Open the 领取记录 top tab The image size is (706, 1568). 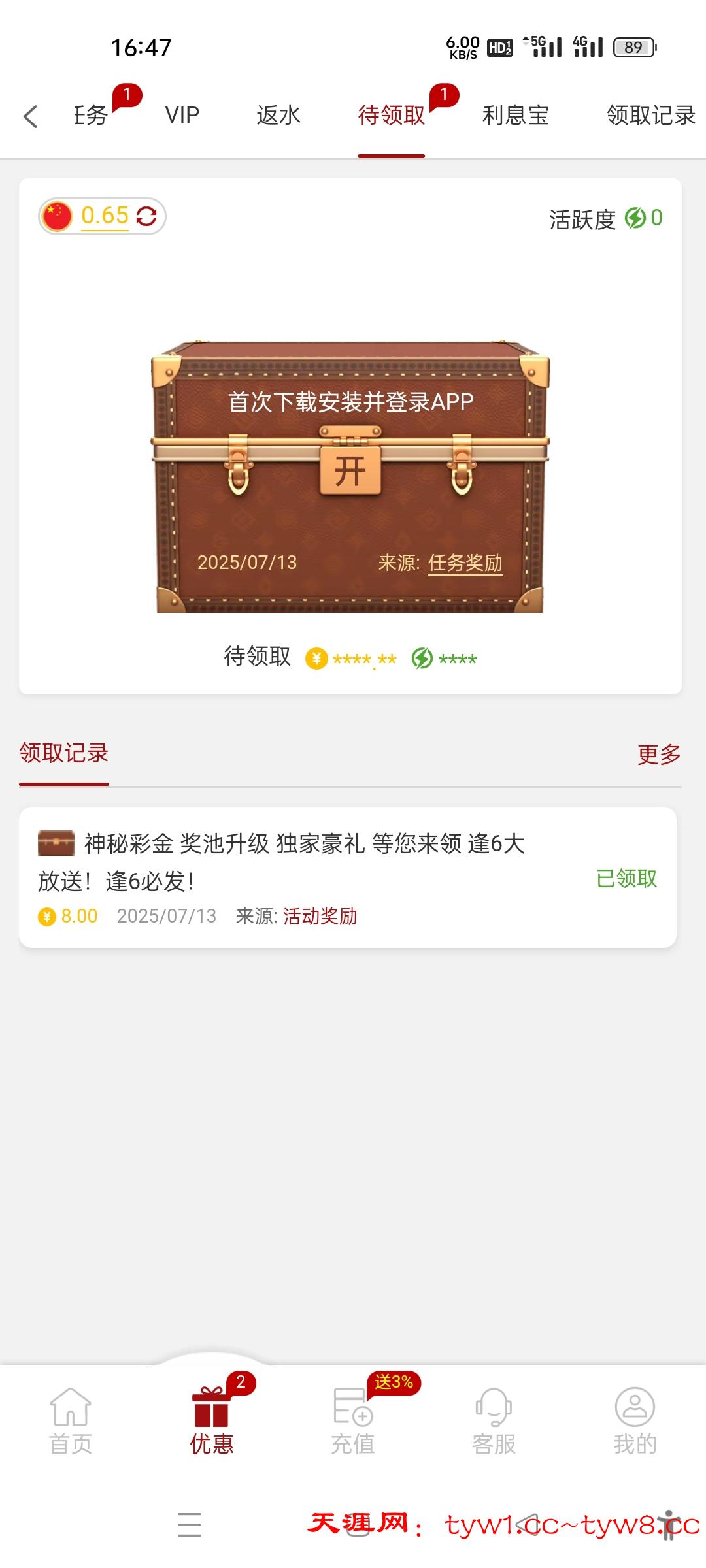650,116
